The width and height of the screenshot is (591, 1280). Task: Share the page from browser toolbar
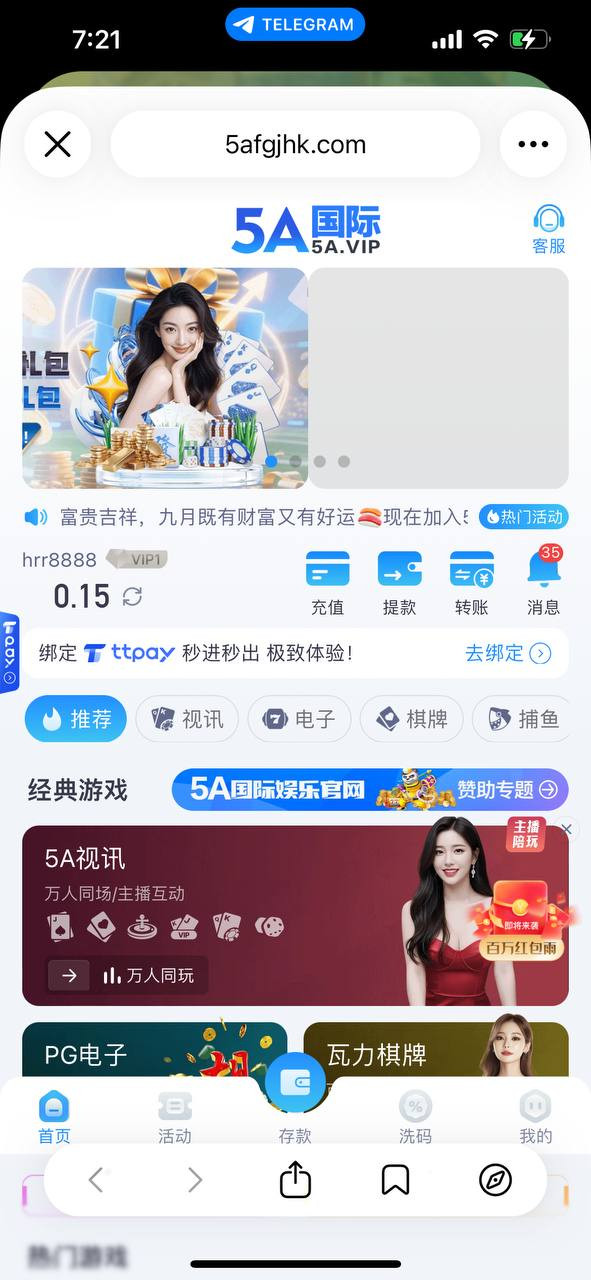tap(295, 1180)
